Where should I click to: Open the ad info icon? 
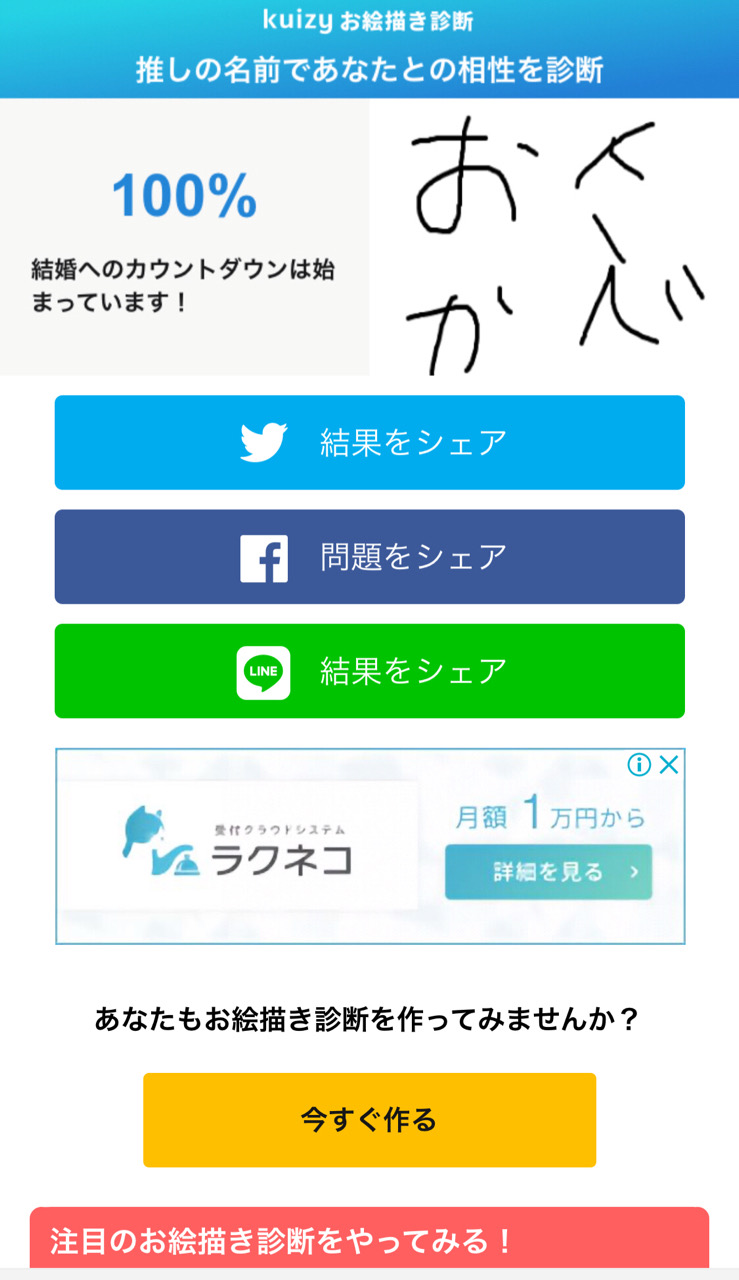(639, 765)
